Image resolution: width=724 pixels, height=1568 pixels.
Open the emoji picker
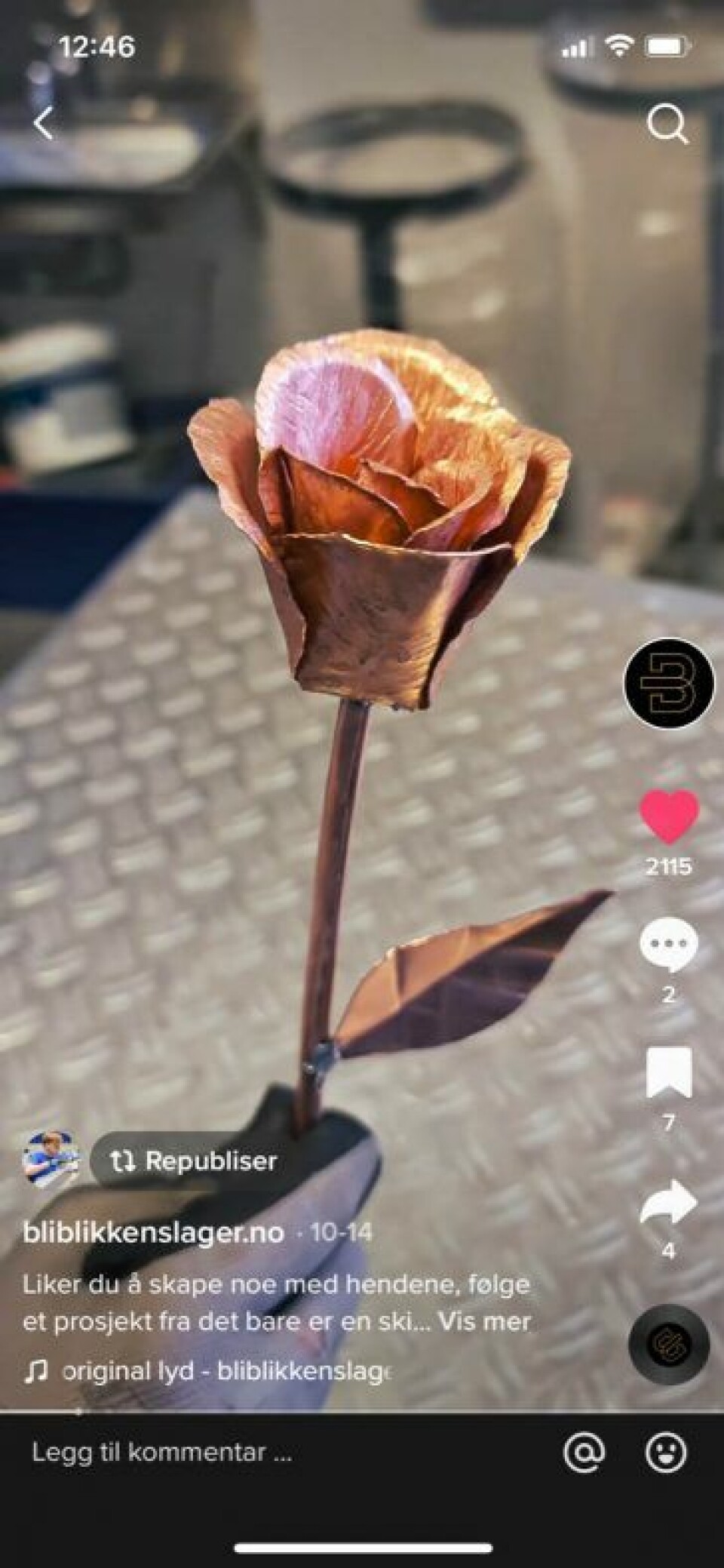667,1451
